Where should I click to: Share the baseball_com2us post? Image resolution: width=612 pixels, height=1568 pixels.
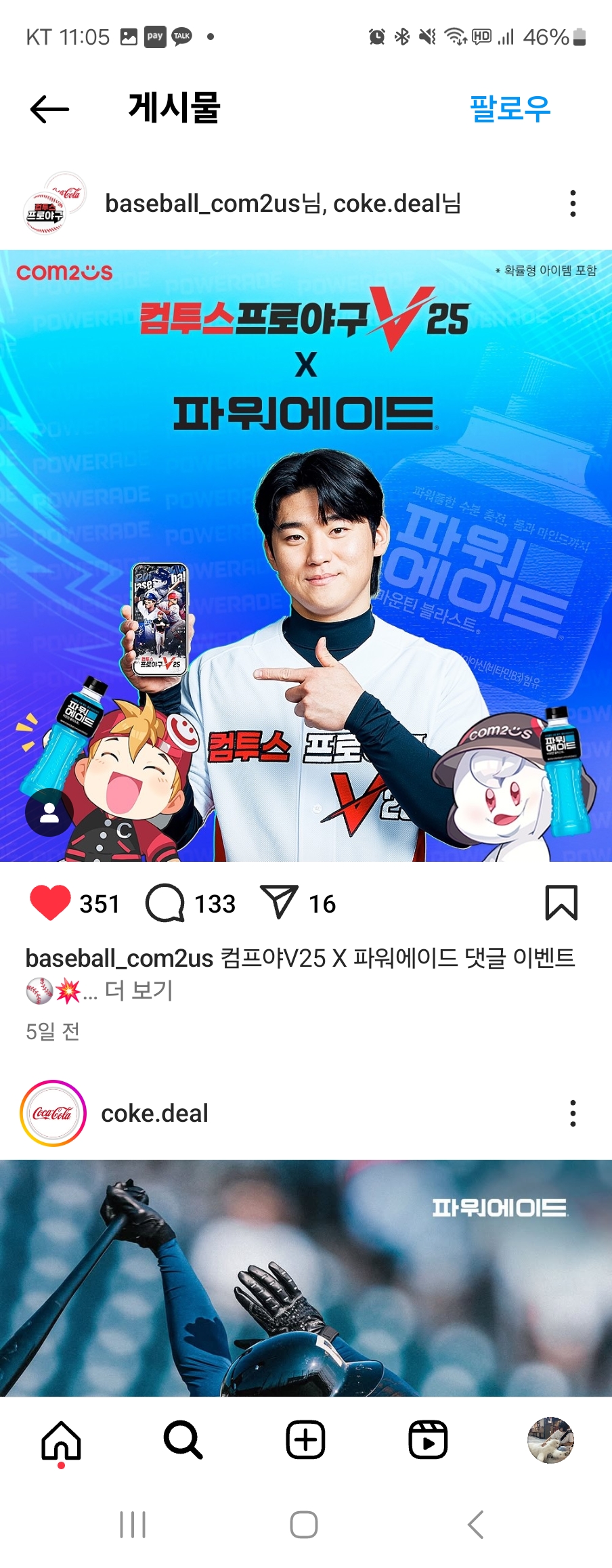coord(279,903)
